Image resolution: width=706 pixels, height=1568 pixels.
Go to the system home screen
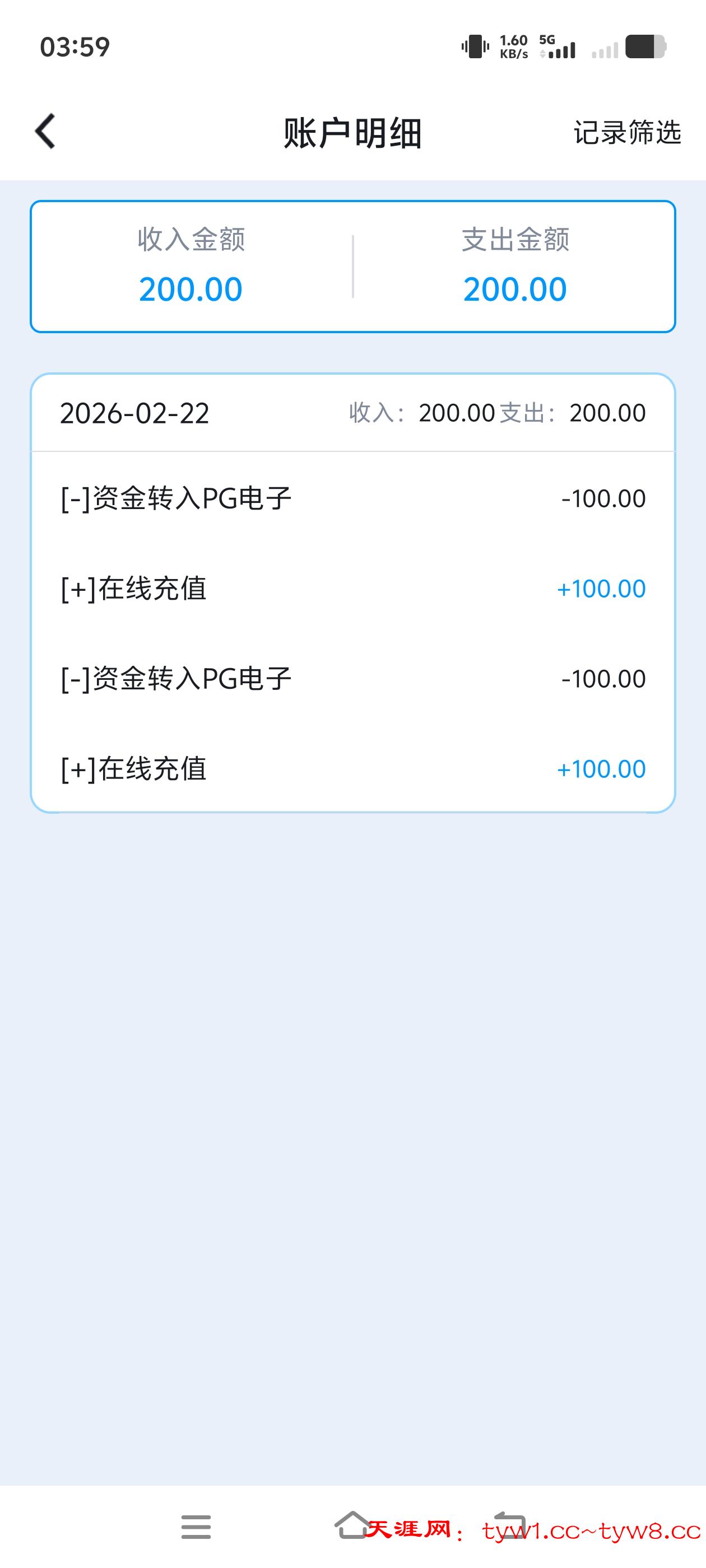[352, 1525]
